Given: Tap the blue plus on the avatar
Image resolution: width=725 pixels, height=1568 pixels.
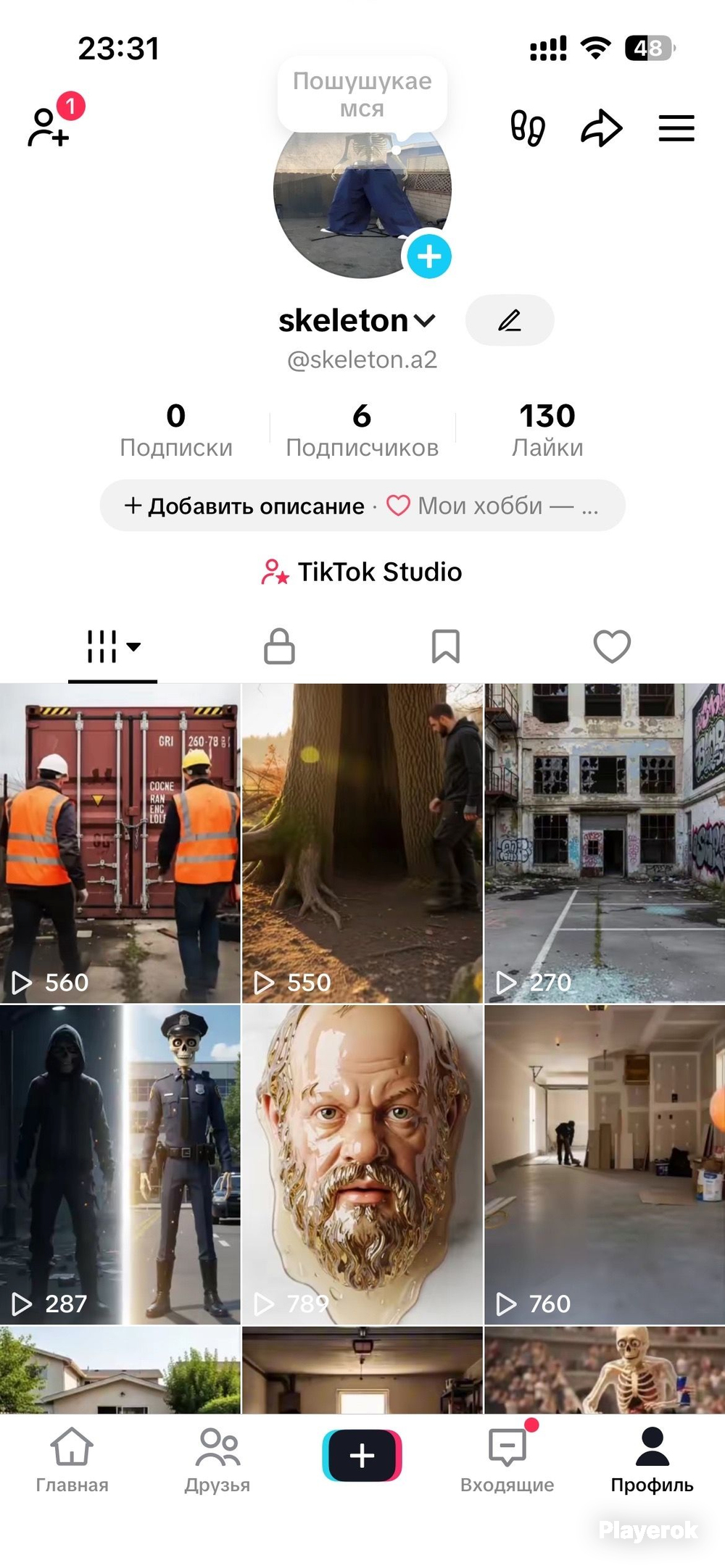Looking at the screenshot, I should pyautogui.click(x=429, y=257).
